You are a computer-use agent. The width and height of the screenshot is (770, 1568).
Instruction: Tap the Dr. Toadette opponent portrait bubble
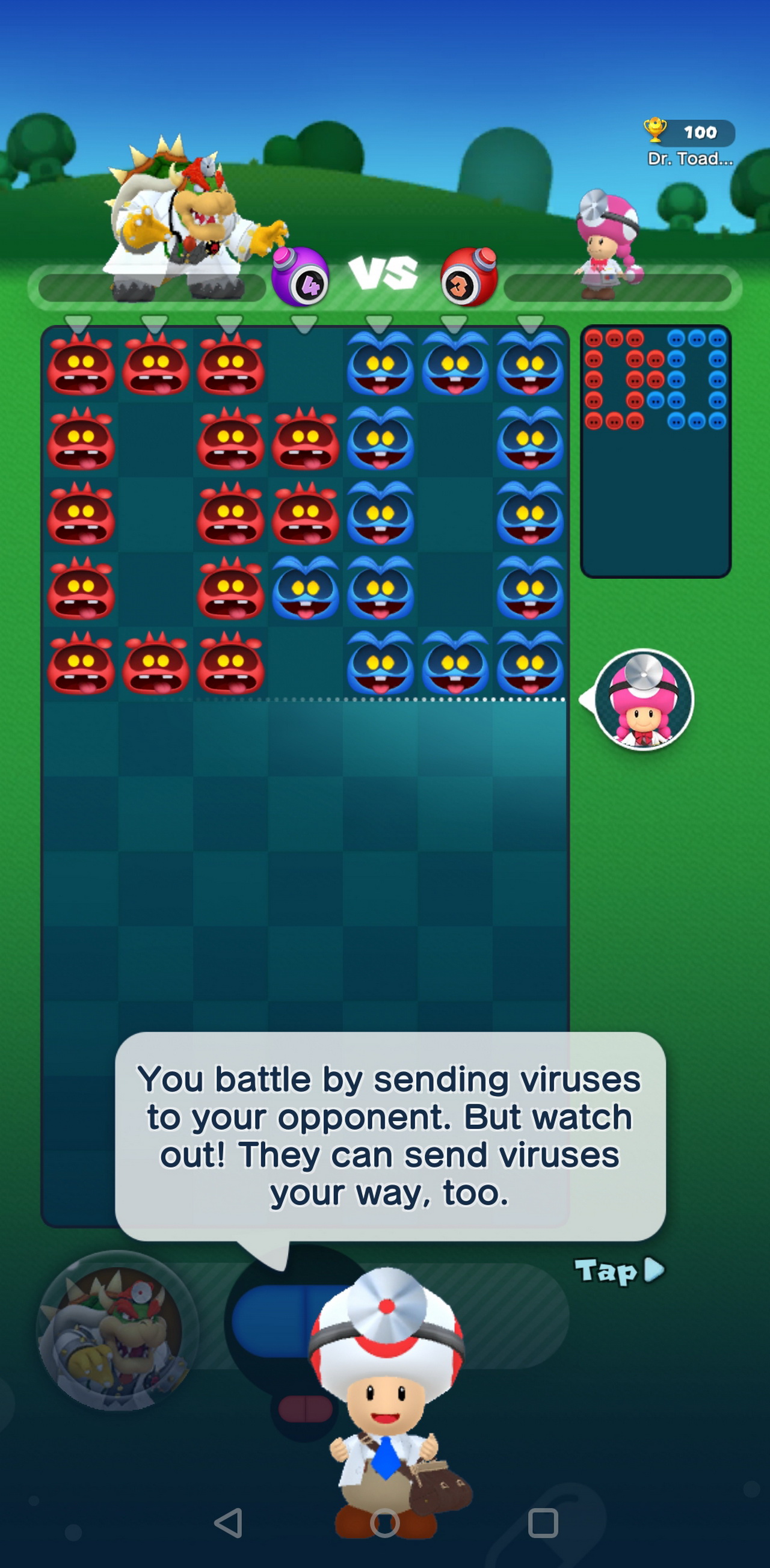643,699
